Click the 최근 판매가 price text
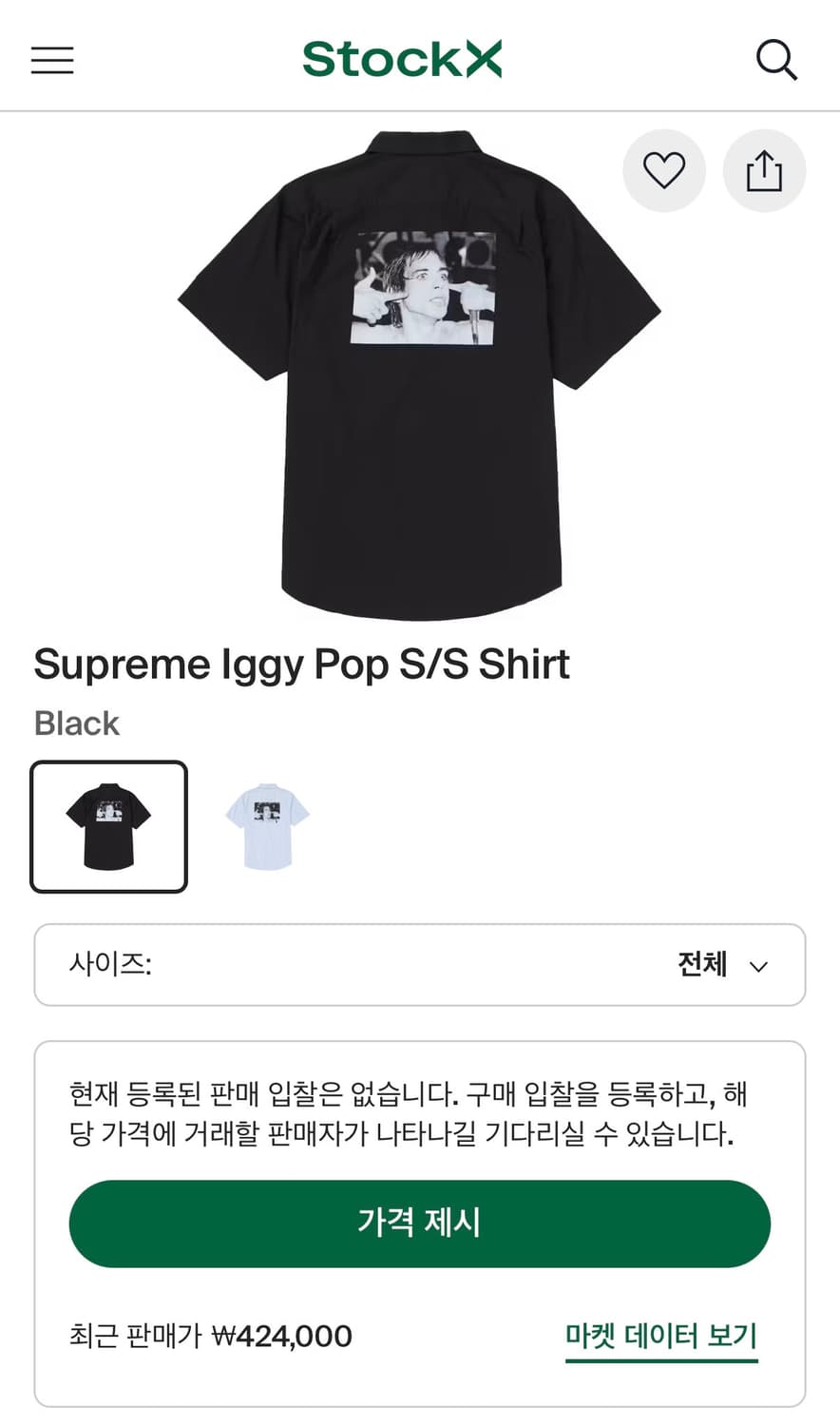 pos(209,1336)
